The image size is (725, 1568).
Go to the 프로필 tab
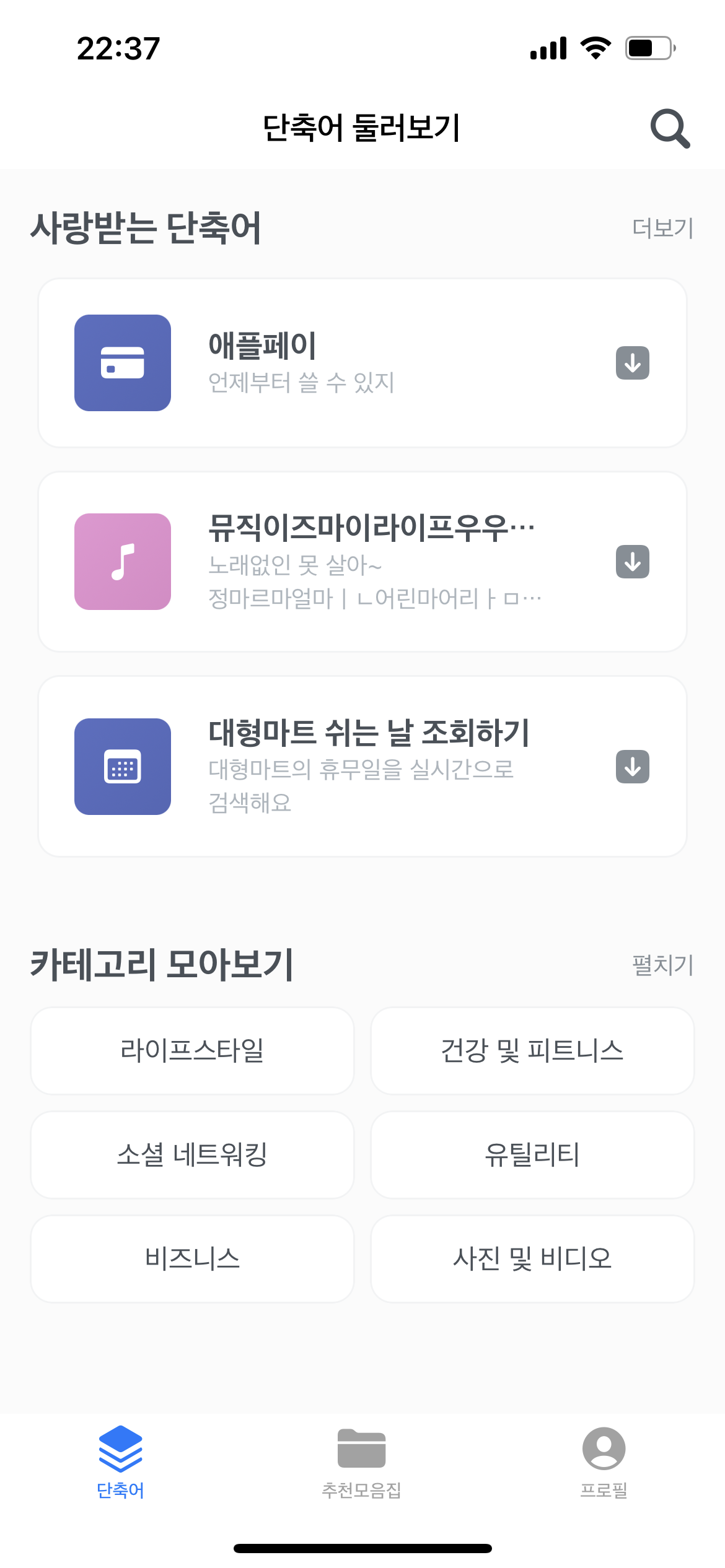604,1461
